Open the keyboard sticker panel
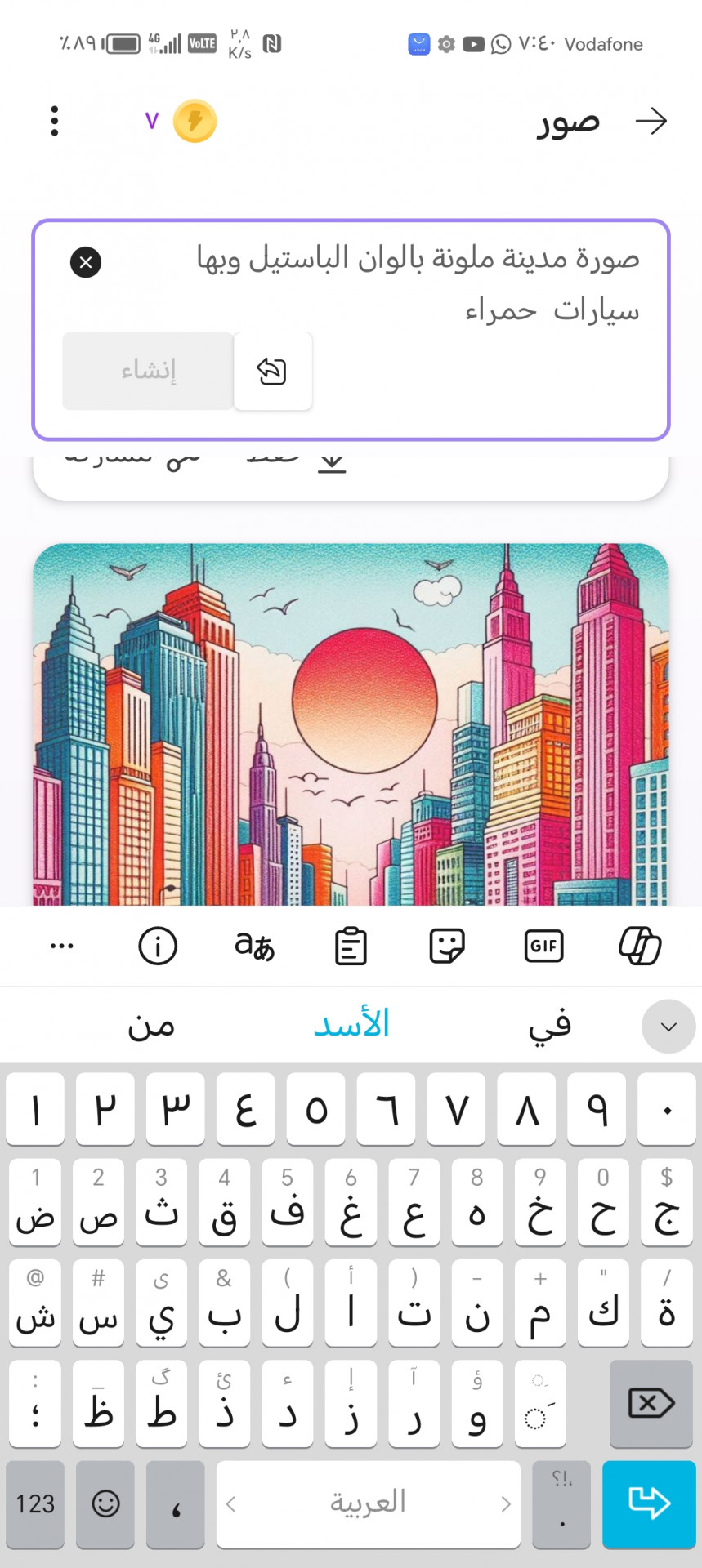 pos(447,946)
